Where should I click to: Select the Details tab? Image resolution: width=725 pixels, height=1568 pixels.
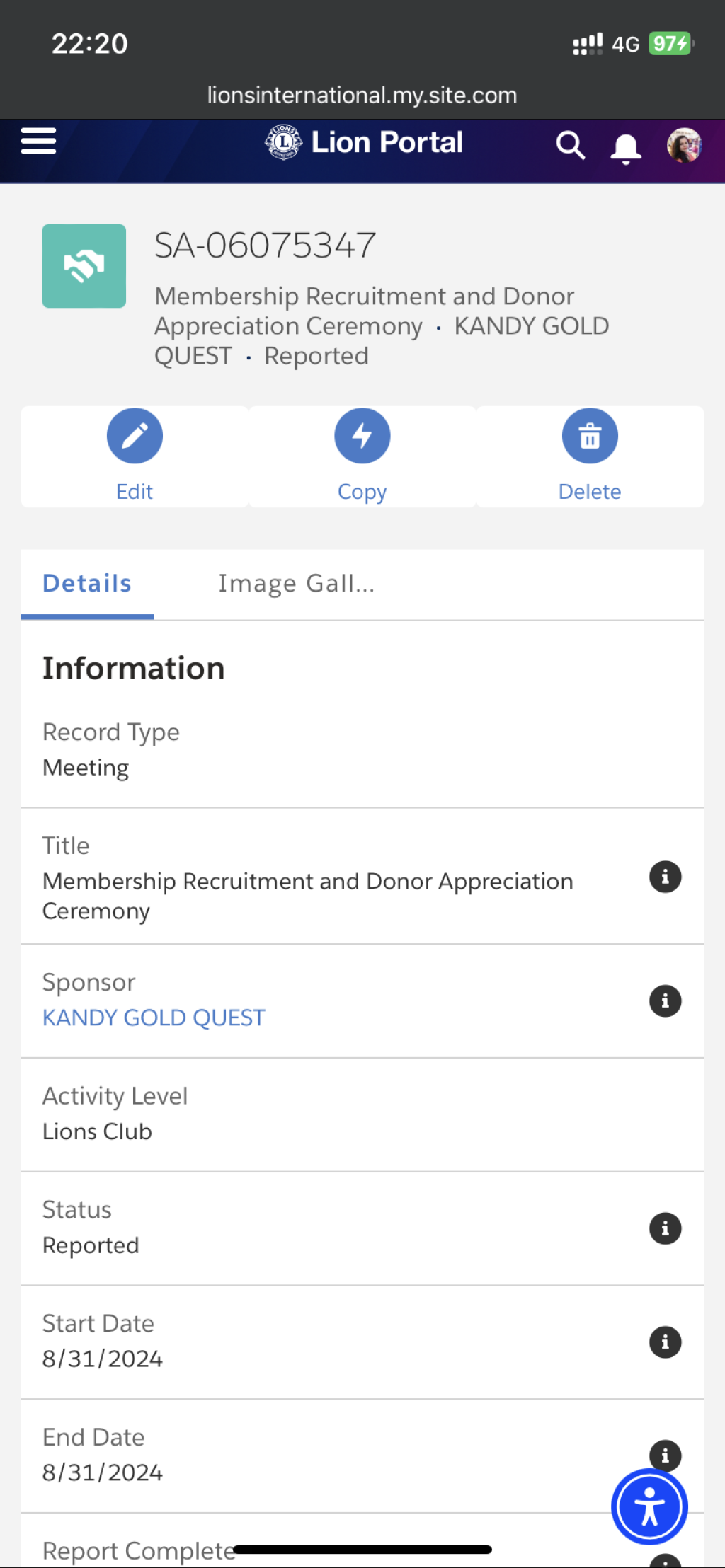pos(87,584)
